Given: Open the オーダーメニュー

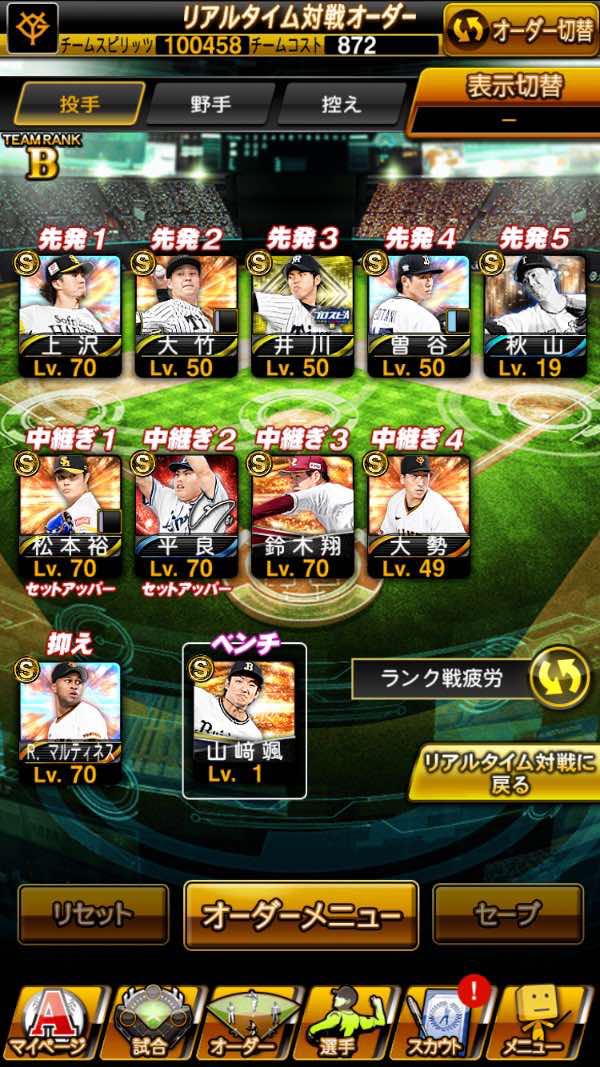Looking at the screenshot, I should coord(301,914).
